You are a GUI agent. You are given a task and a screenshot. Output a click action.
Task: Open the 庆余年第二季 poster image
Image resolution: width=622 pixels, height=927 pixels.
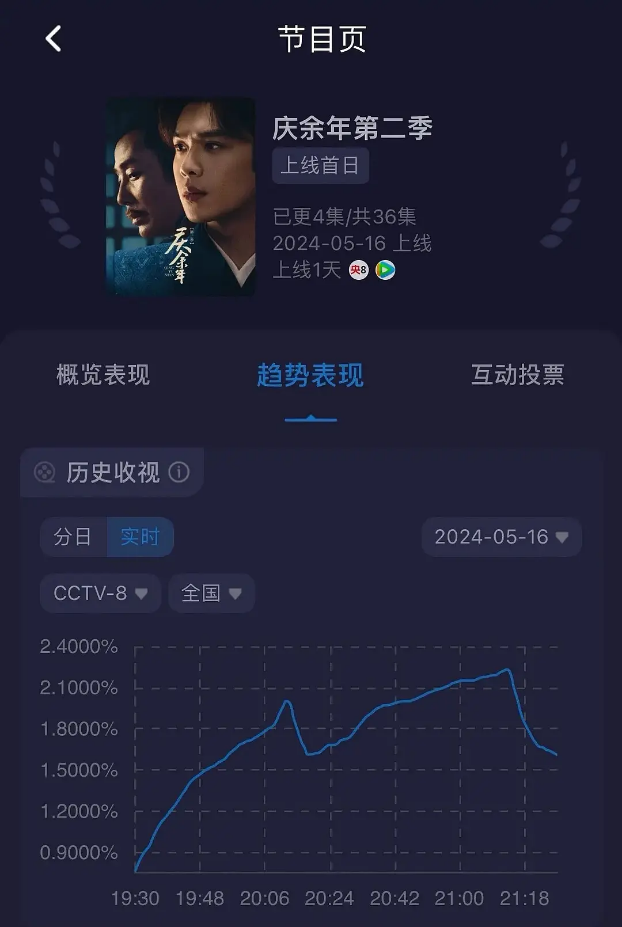[181, 196]
